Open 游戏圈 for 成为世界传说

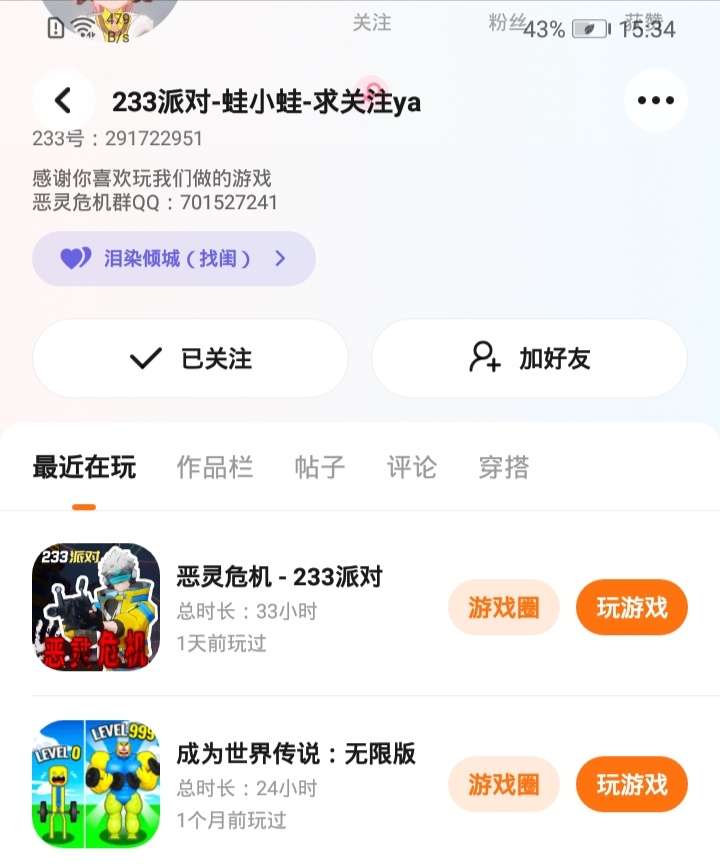tap(503, 784)
